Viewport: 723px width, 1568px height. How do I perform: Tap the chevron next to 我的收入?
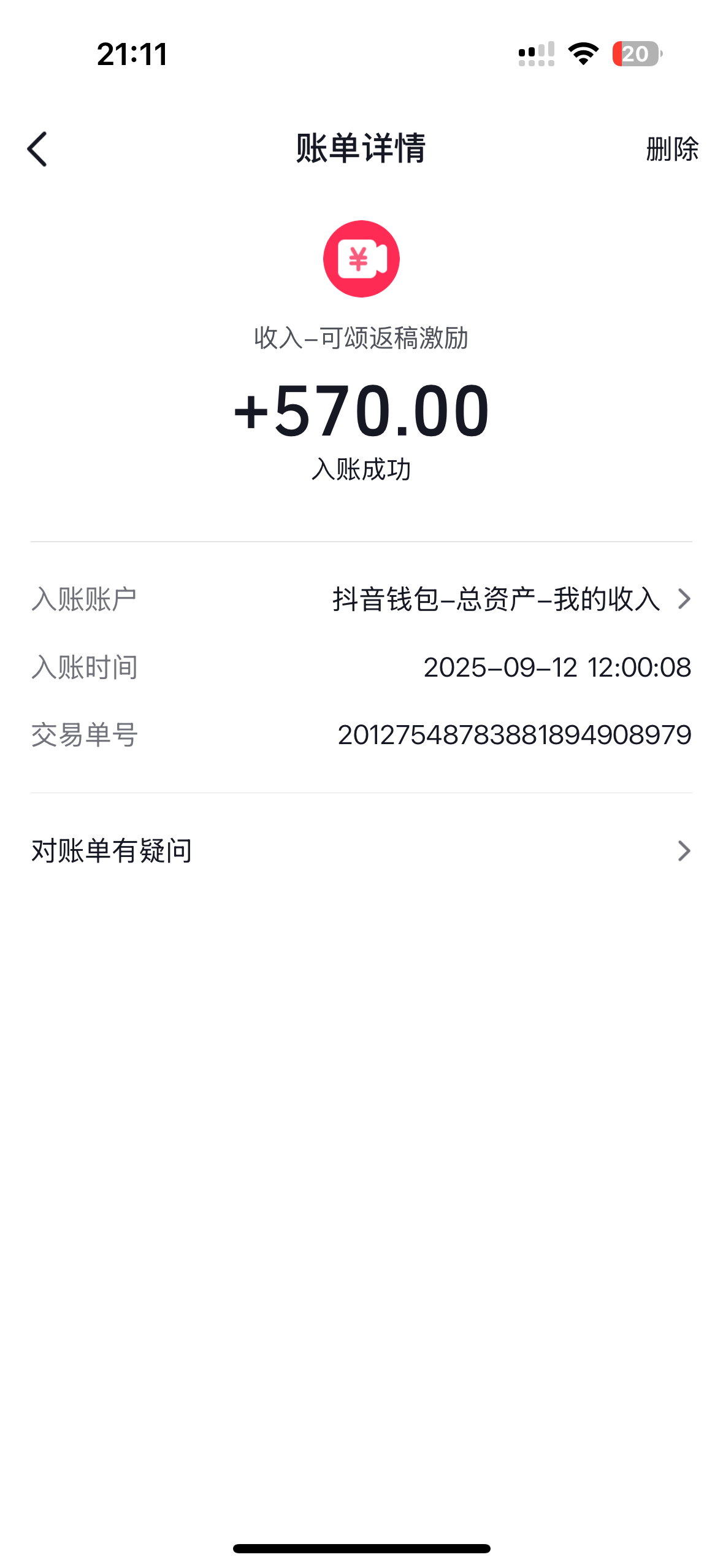tap(683, 600)
